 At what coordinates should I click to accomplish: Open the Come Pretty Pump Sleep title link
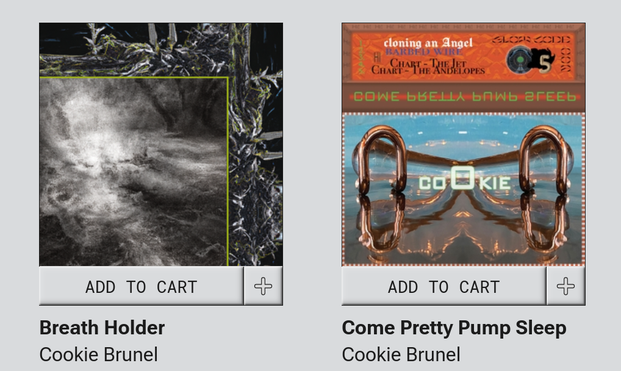coord(454,328)
